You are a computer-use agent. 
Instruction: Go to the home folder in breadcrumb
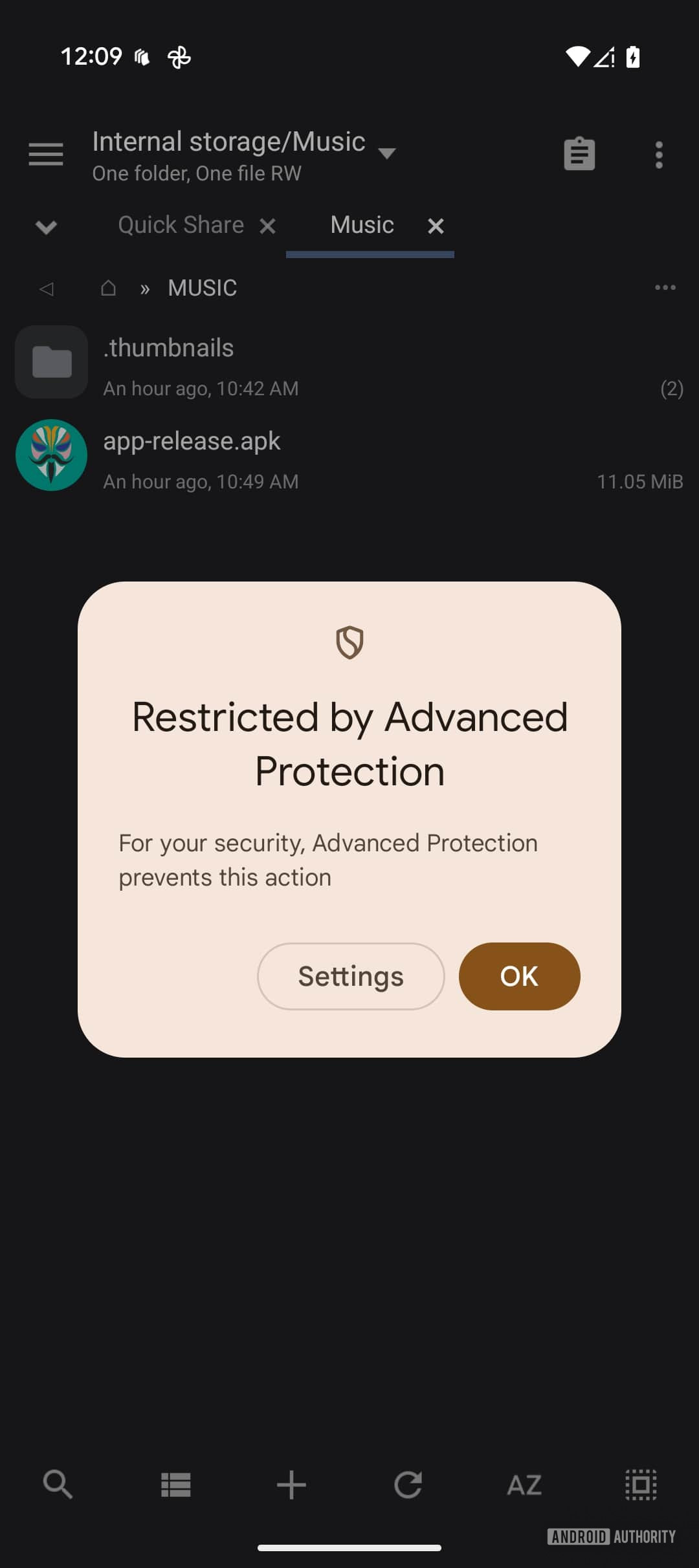click(x=108, y=288)
